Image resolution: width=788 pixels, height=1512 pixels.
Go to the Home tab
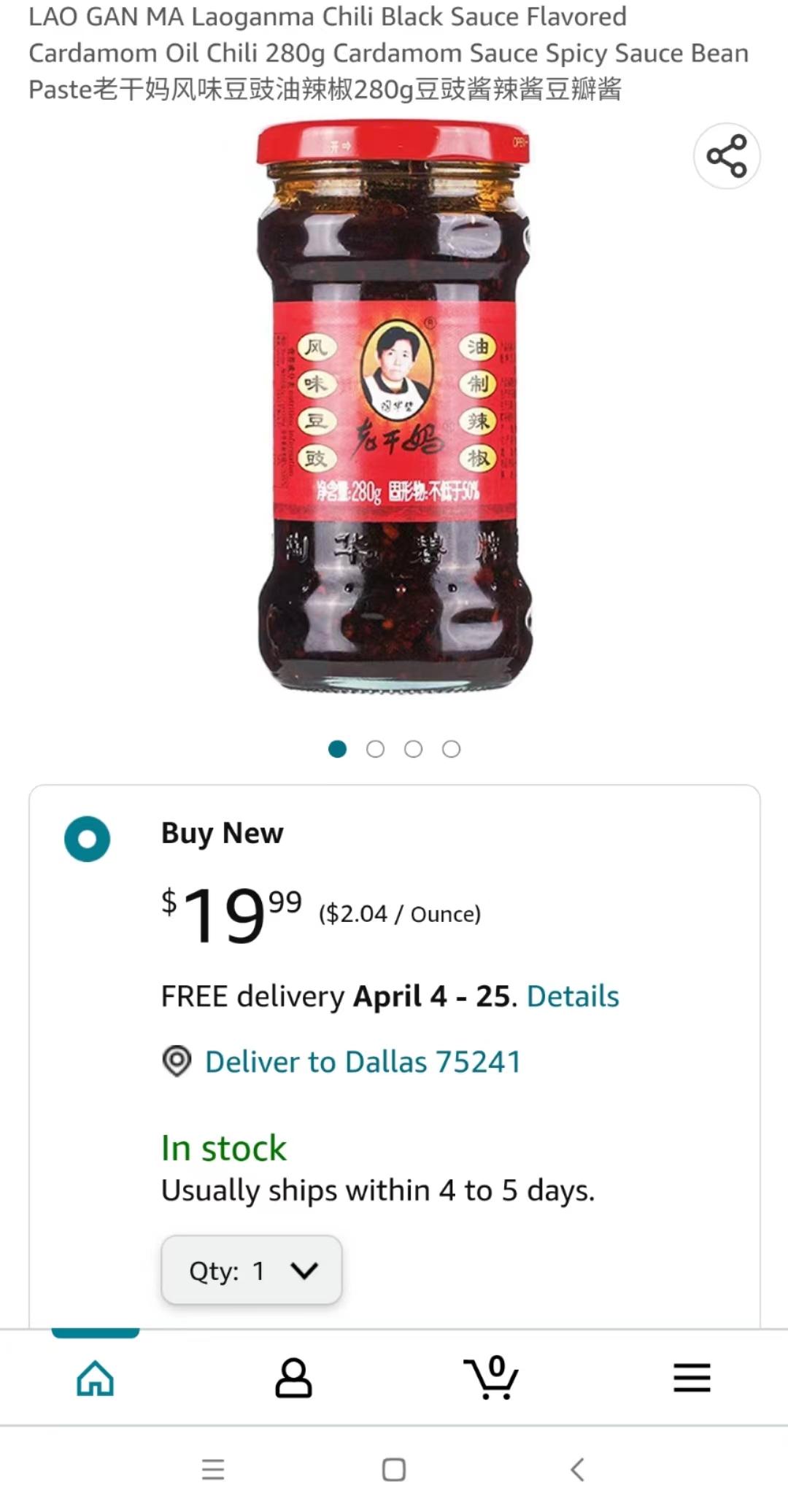(x=96, y=1378)
